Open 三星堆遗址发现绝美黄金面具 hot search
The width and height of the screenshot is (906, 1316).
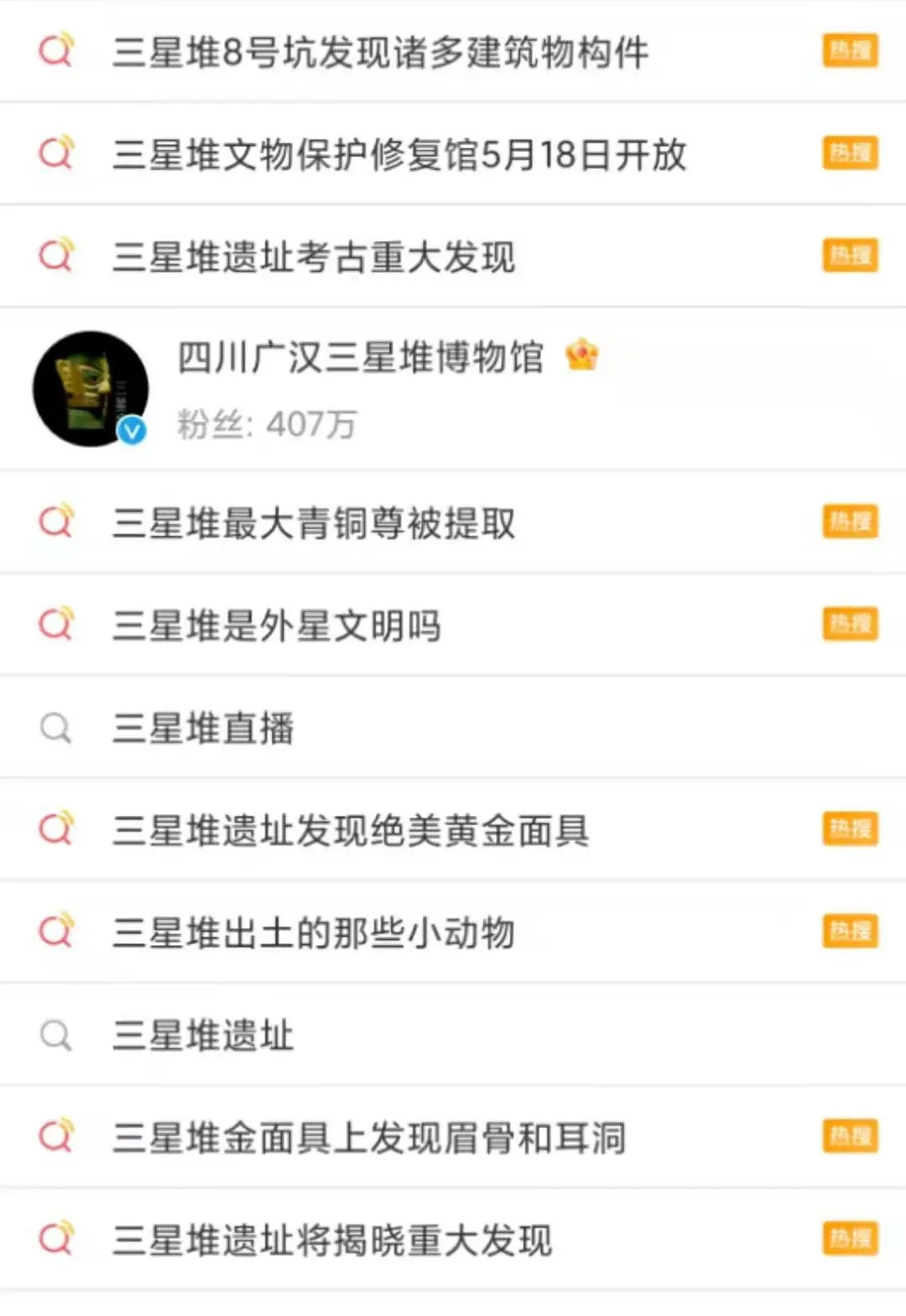click(x=351, y=831)
